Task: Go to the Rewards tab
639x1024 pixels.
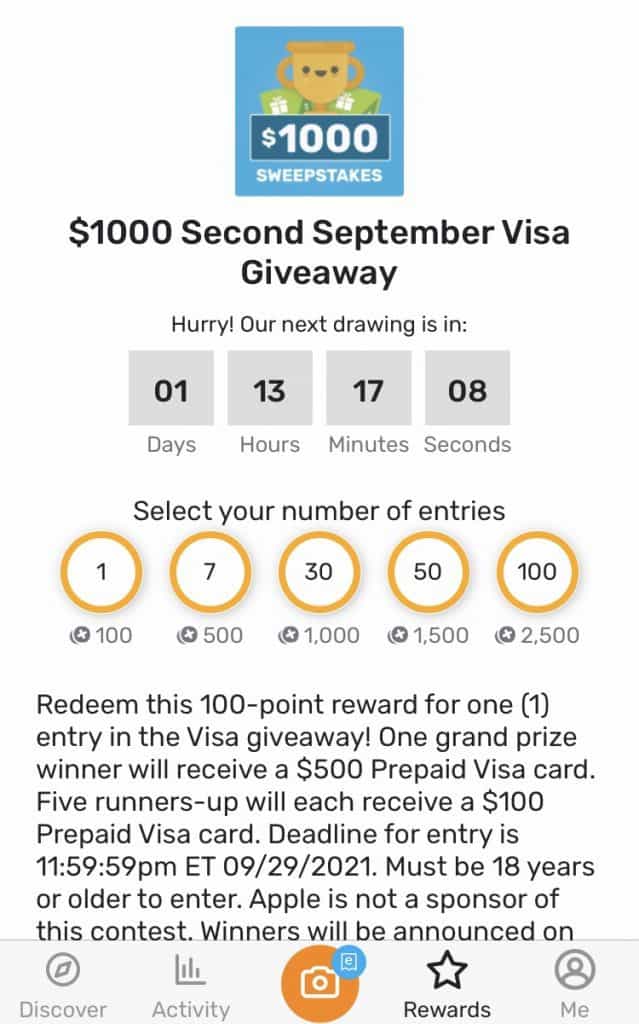Action: pos(447,985)
